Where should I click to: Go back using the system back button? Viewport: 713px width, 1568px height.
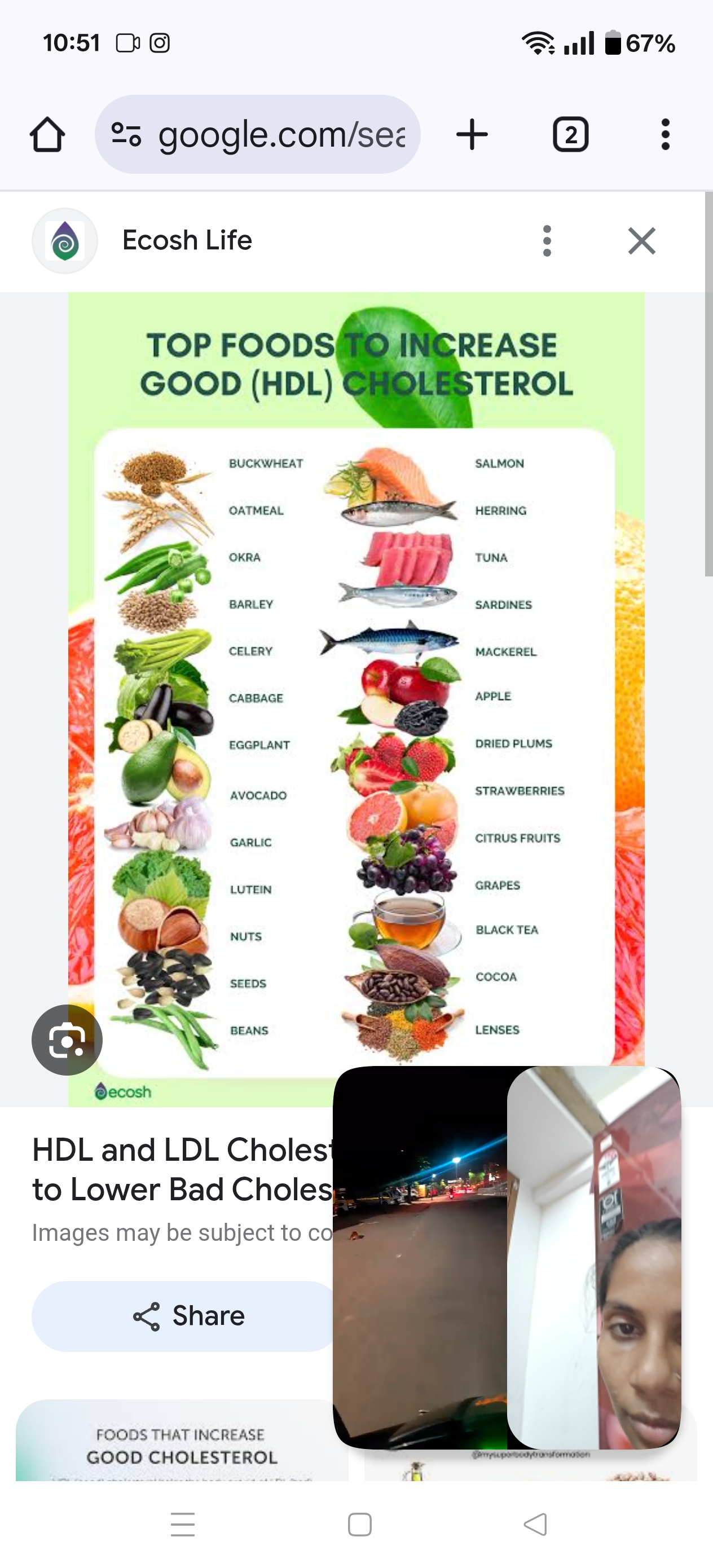coord(535,1524)
